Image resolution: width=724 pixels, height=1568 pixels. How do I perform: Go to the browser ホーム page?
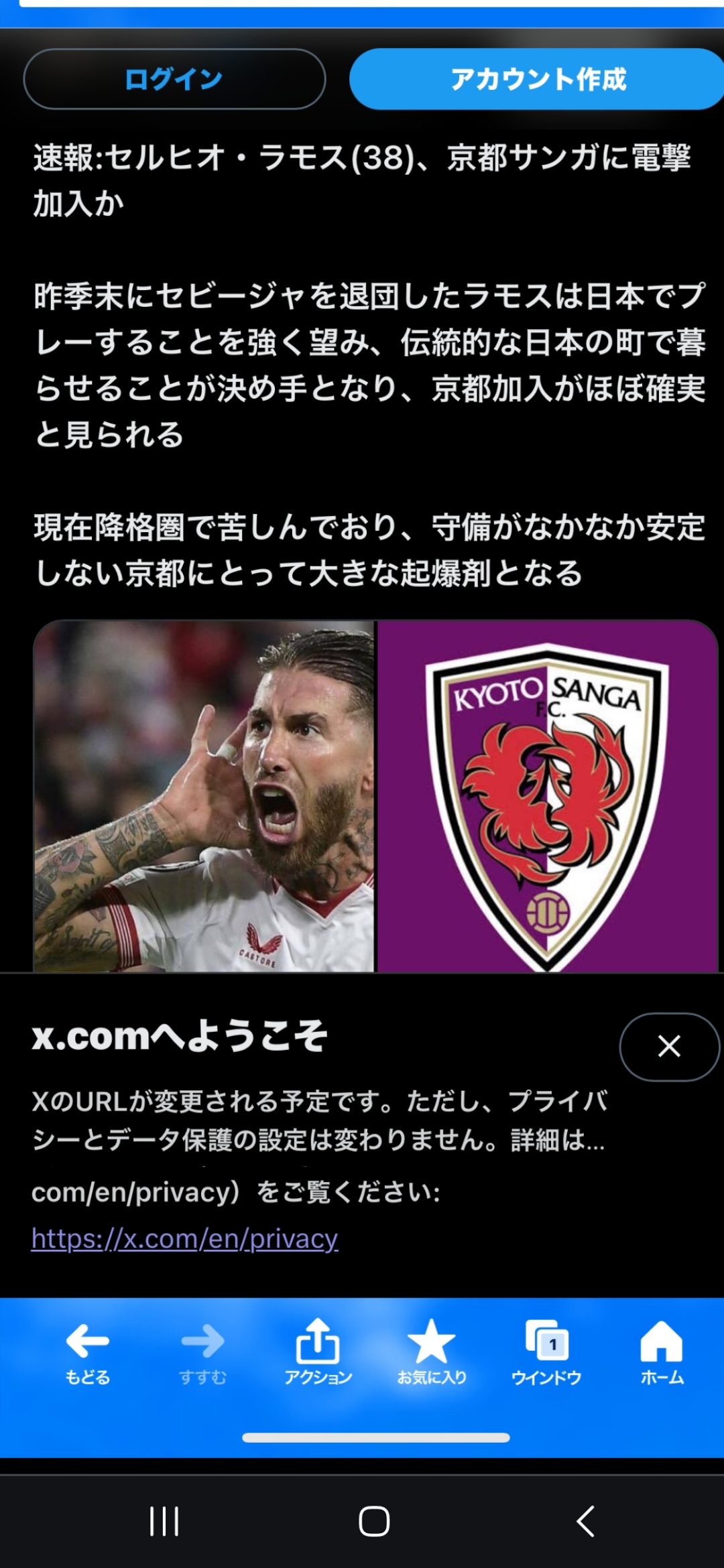(662, 1351)
